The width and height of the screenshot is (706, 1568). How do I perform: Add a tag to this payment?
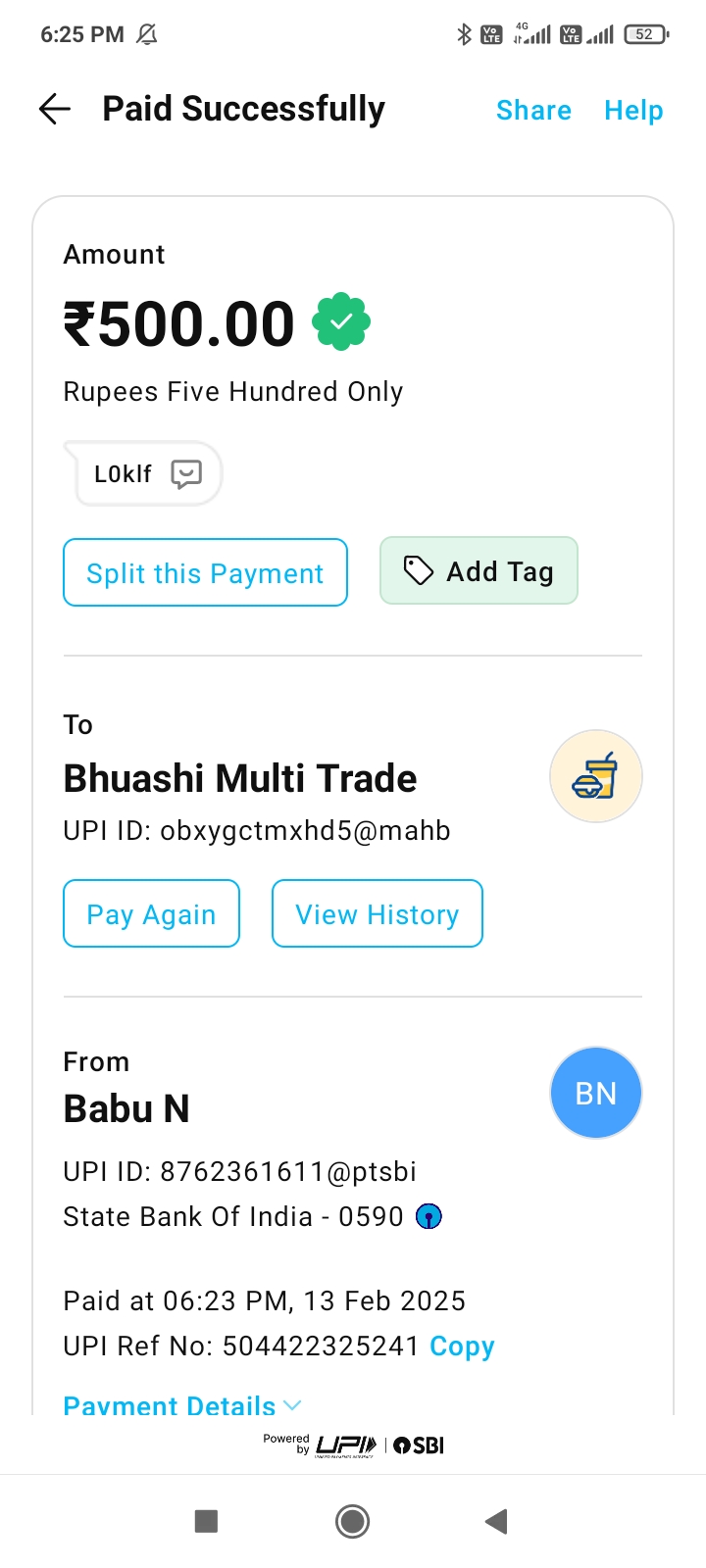[x=479, y=571]
